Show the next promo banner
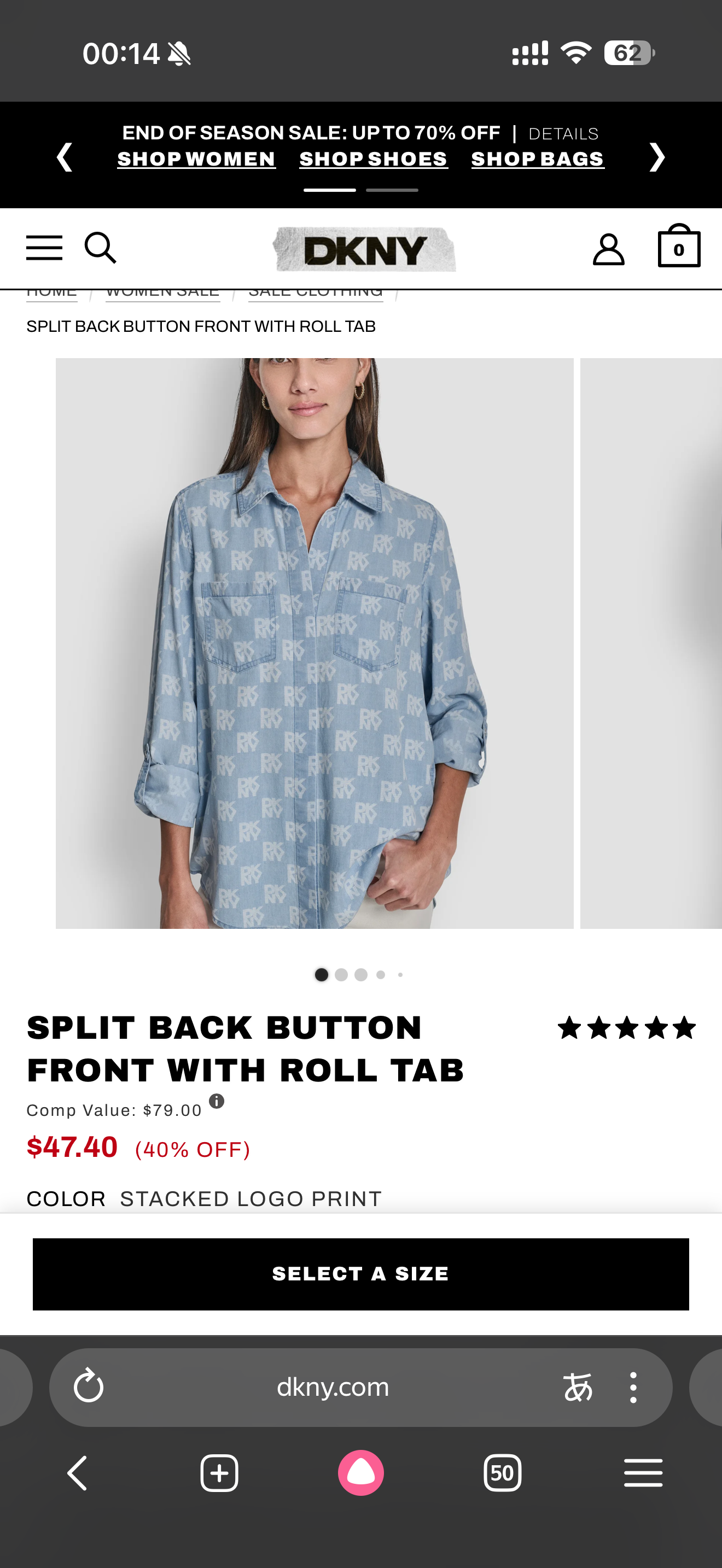Viewport: 722px width, 1568px height. click(657, 157)
